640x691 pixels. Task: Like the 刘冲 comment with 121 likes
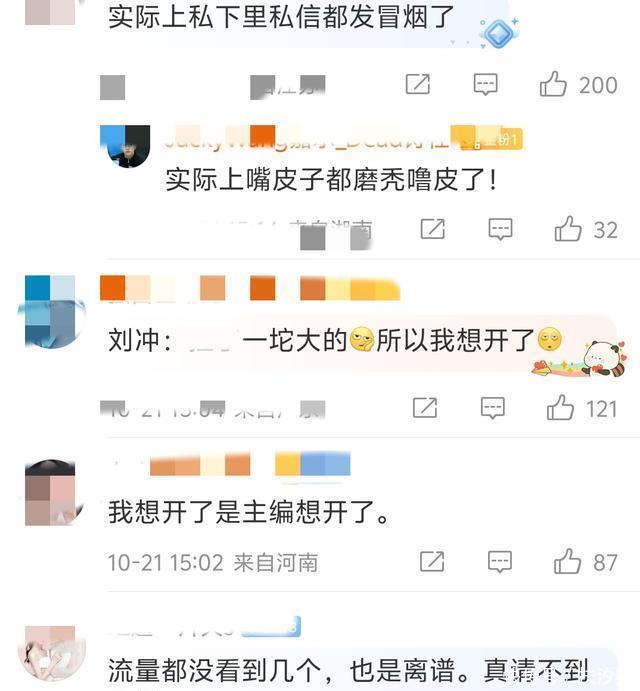coord(561,408)
